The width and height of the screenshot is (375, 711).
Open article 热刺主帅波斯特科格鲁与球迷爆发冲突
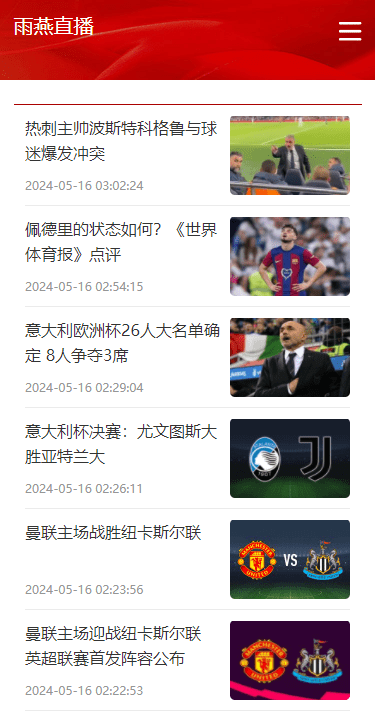121,141
